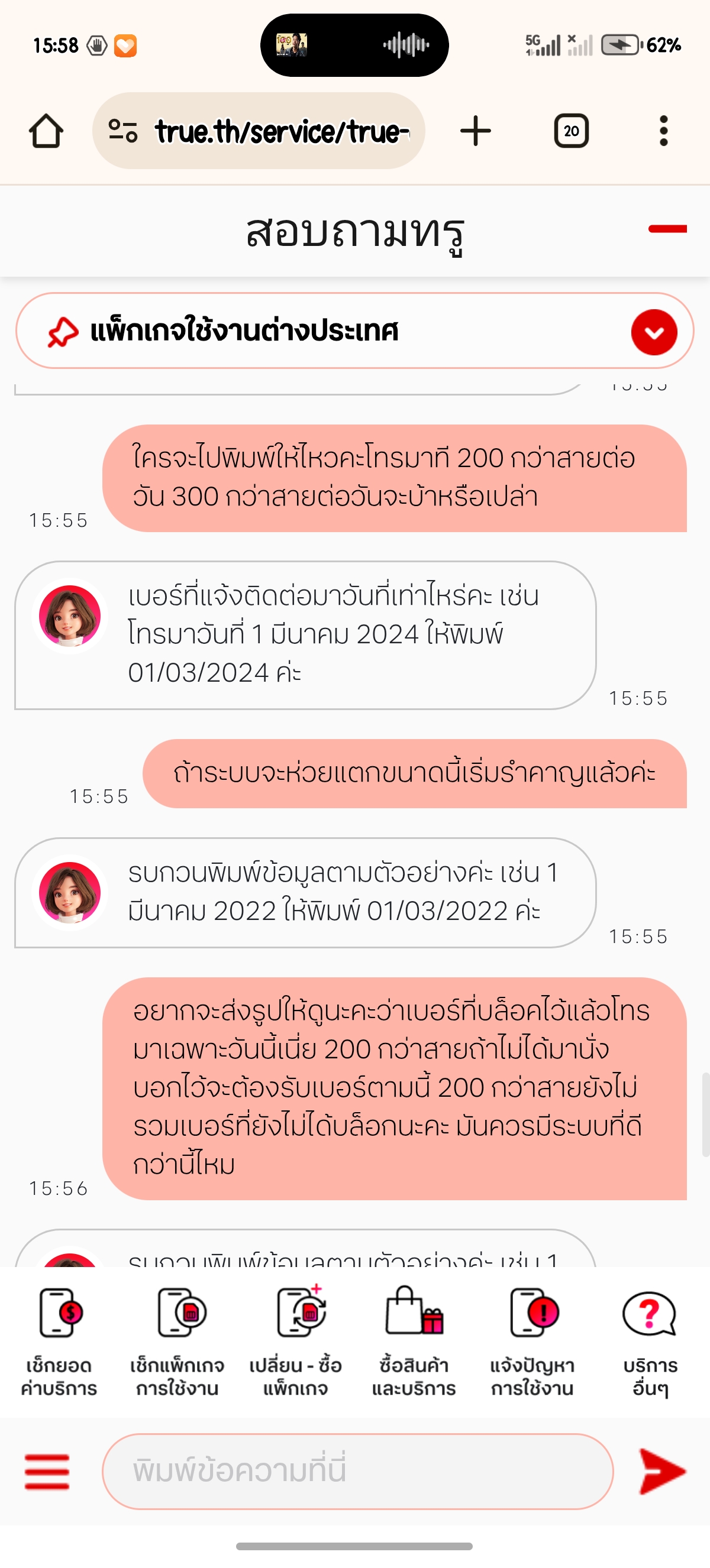Image resolution: width=710 pixels, height=1568 pixels.
Task: Choose แจ้งปัญหาการใช้งาน shortcut
Action: click(x=532, y=1342)
